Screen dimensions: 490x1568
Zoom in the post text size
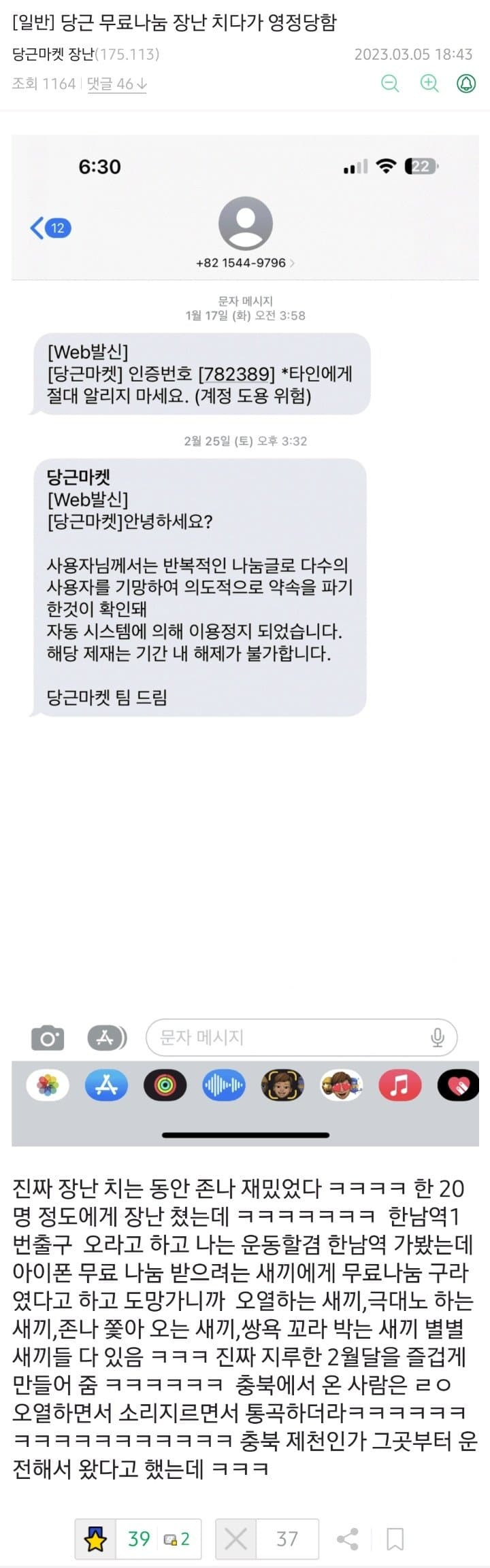pyautogui.click(x=429, y=84)
